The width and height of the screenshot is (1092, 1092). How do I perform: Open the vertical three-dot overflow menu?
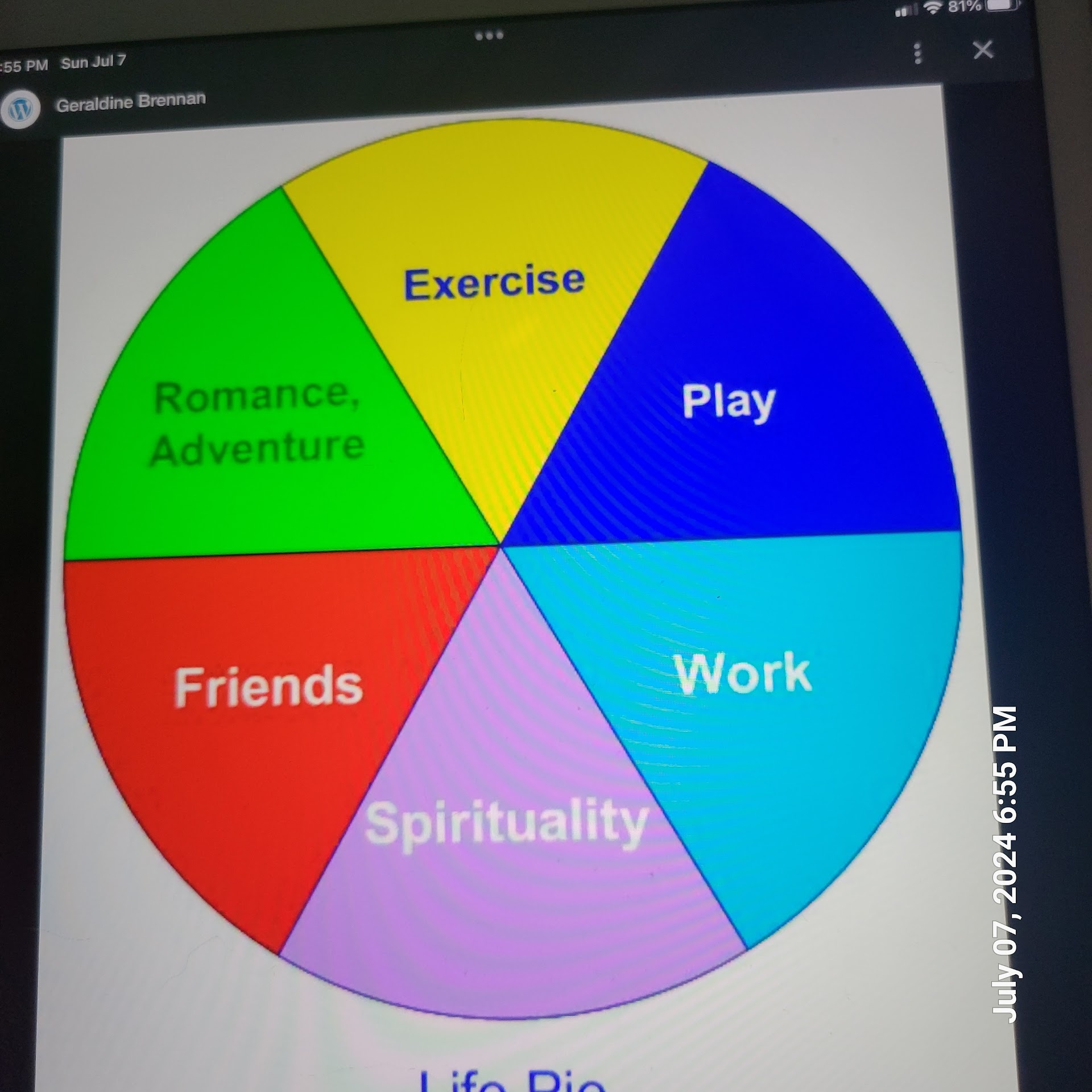tap(917, 53)
